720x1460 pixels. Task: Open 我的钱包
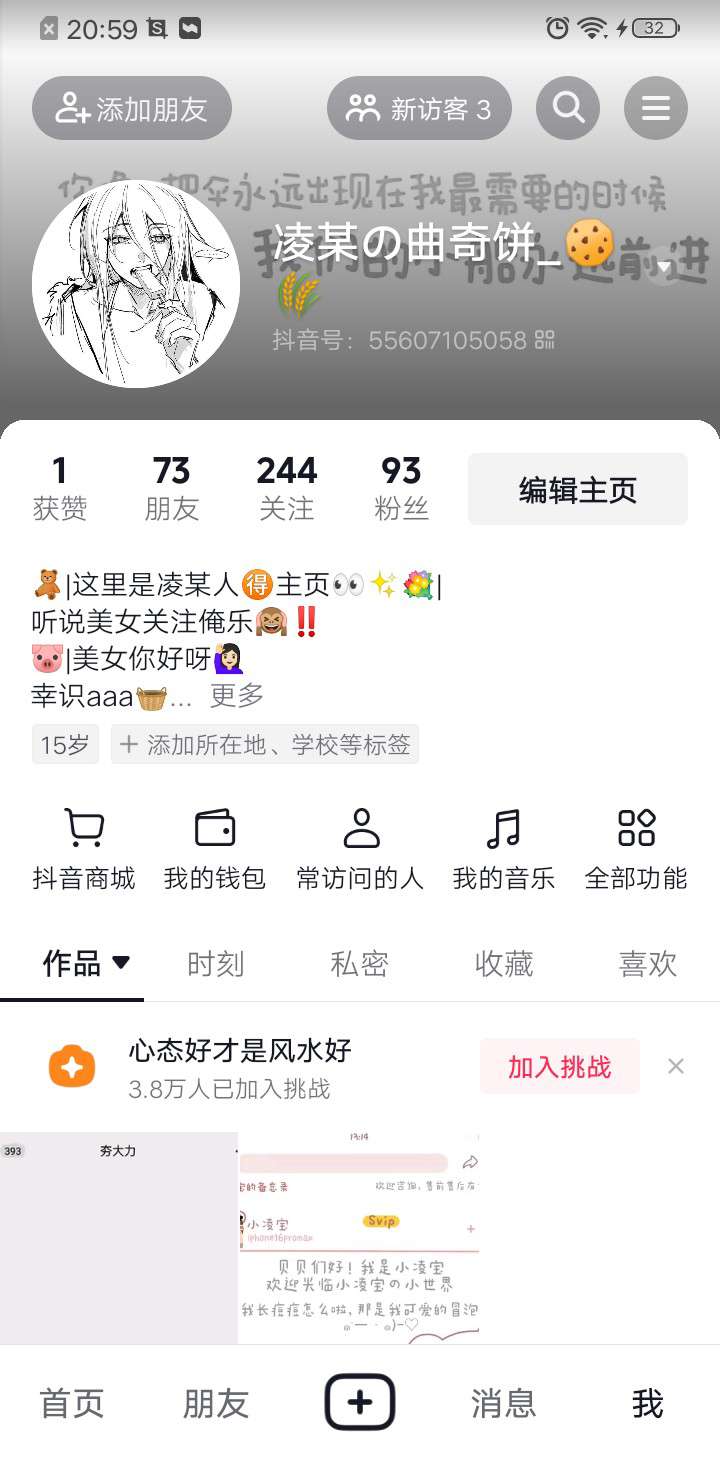(x=215, y=850)
